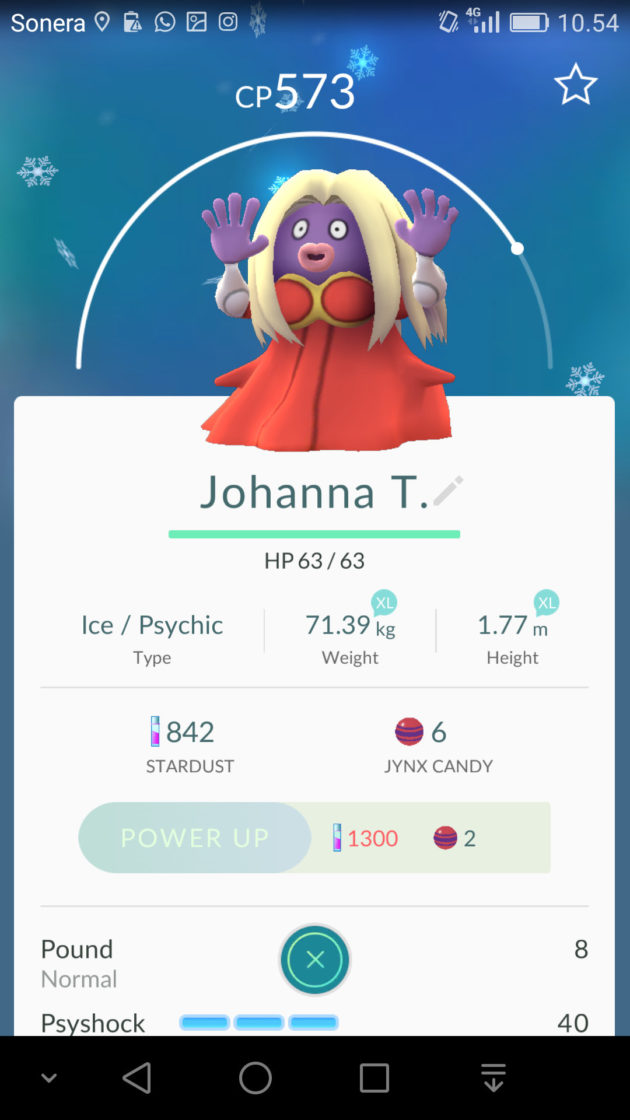Screen dimensions: 630x1120
Task: Edit the nickname Johanna T. with the pencil
Action: (447, 491)
